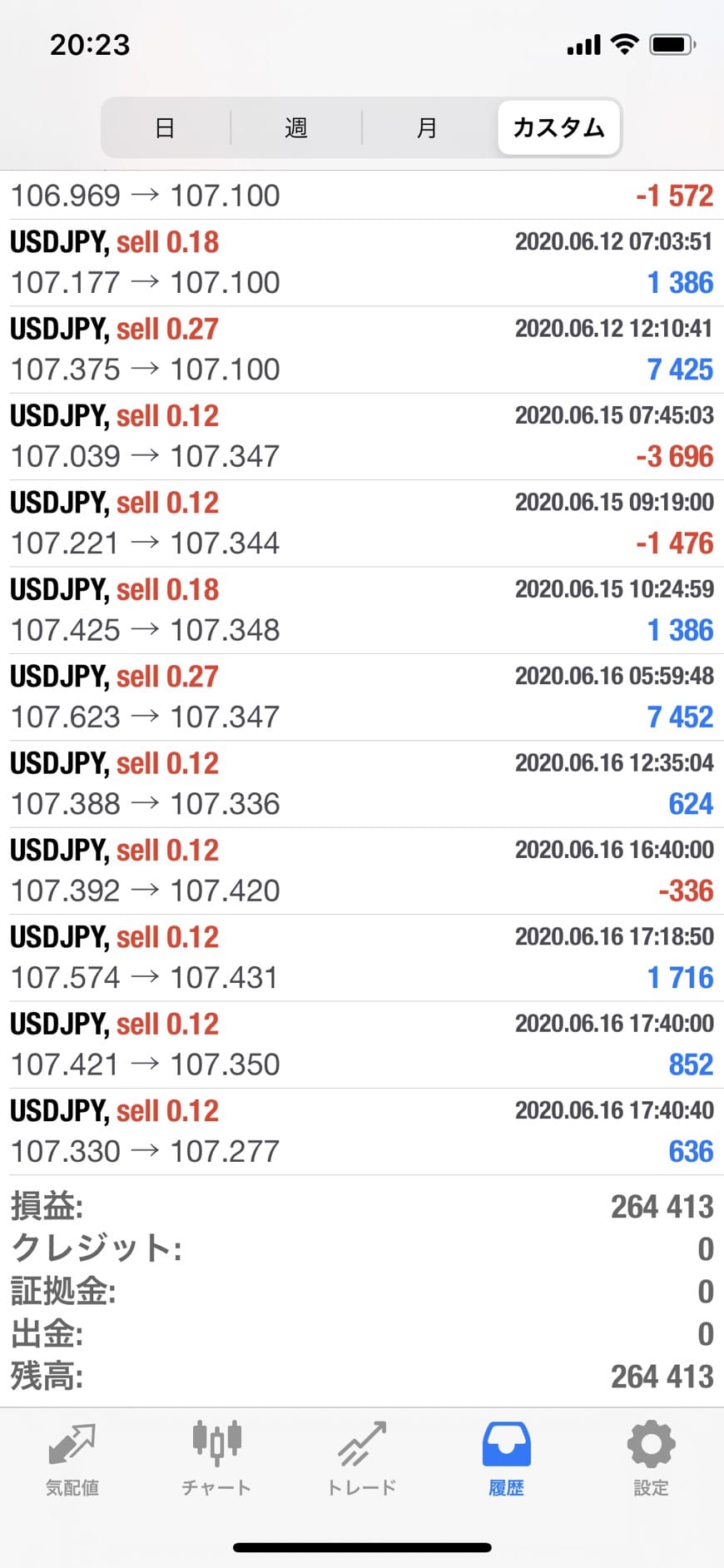The width and height of the screenshot is (724, 1568).
Task: Switch to the 月 period segment
Action: coord(427,127)
